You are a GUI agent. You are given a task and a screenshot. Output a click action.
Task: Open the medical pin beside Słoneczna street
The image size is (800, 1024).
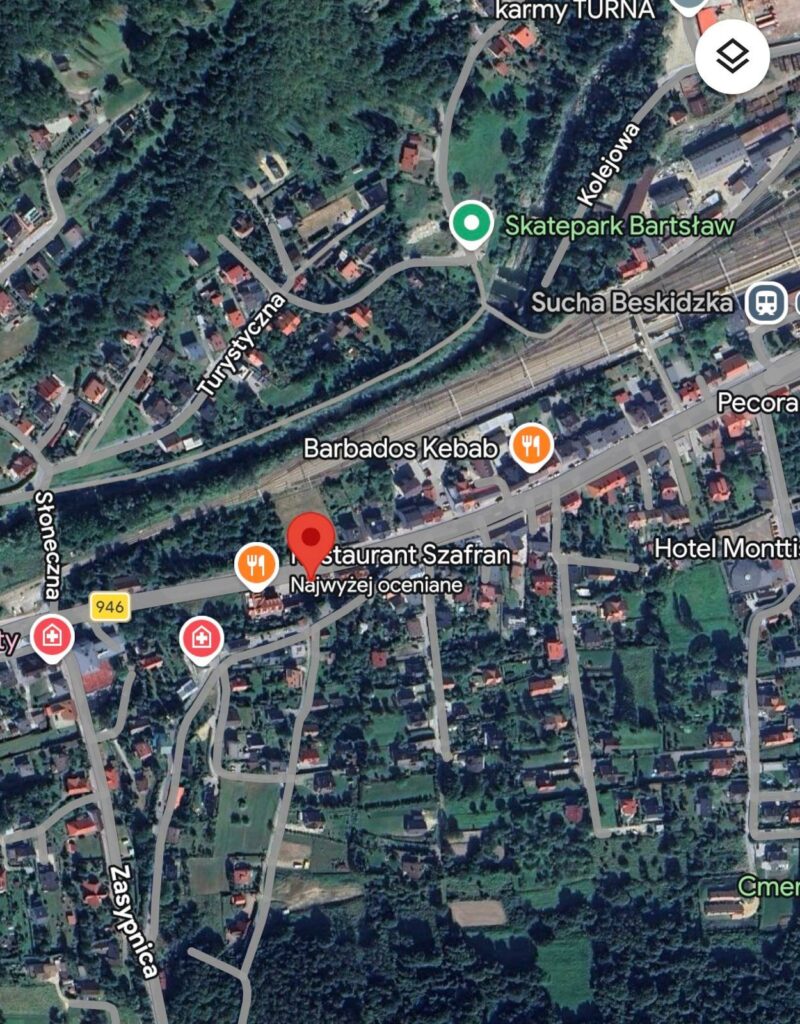51,637
